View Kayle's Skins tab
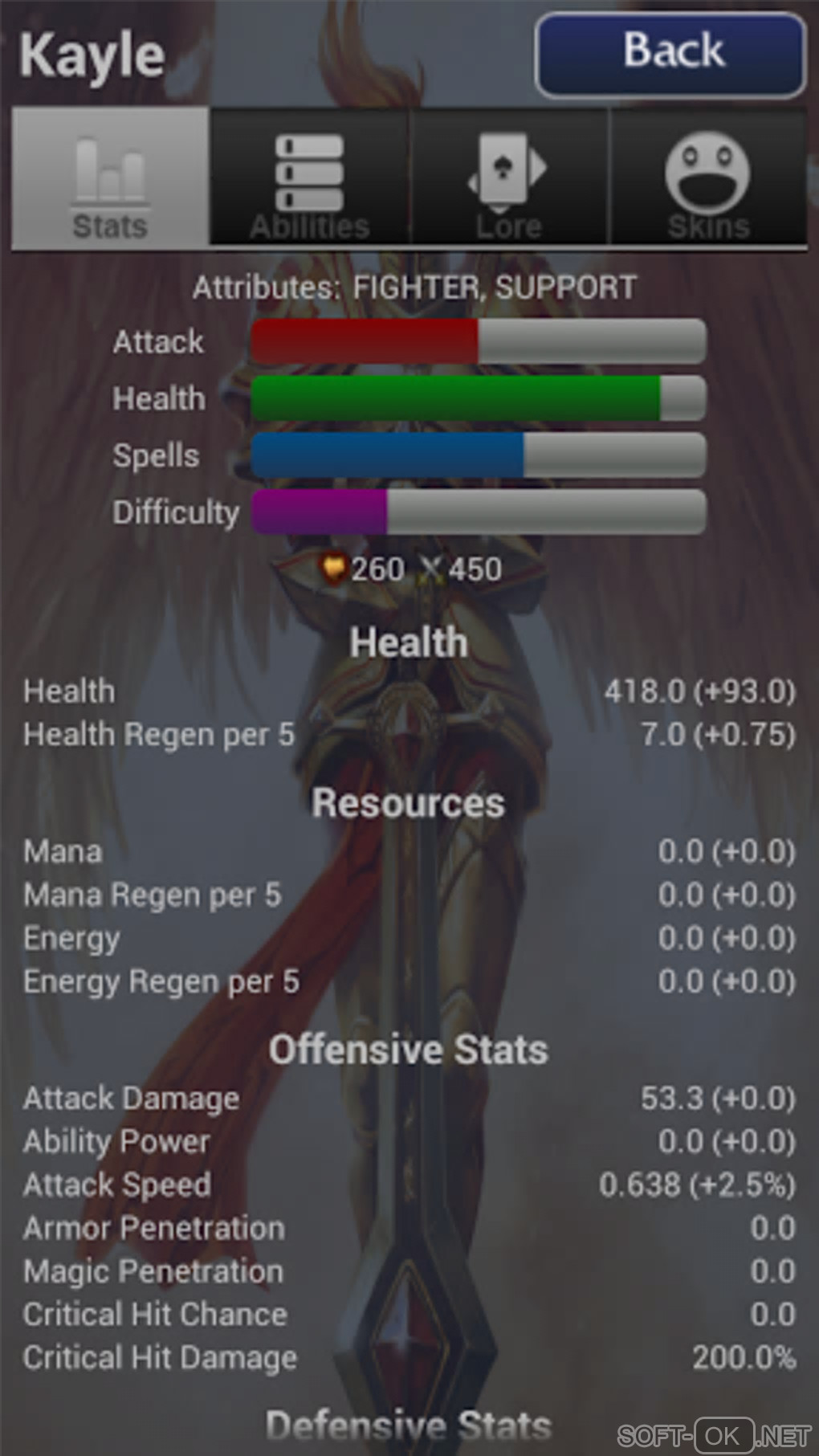 (x=708, y=178)
